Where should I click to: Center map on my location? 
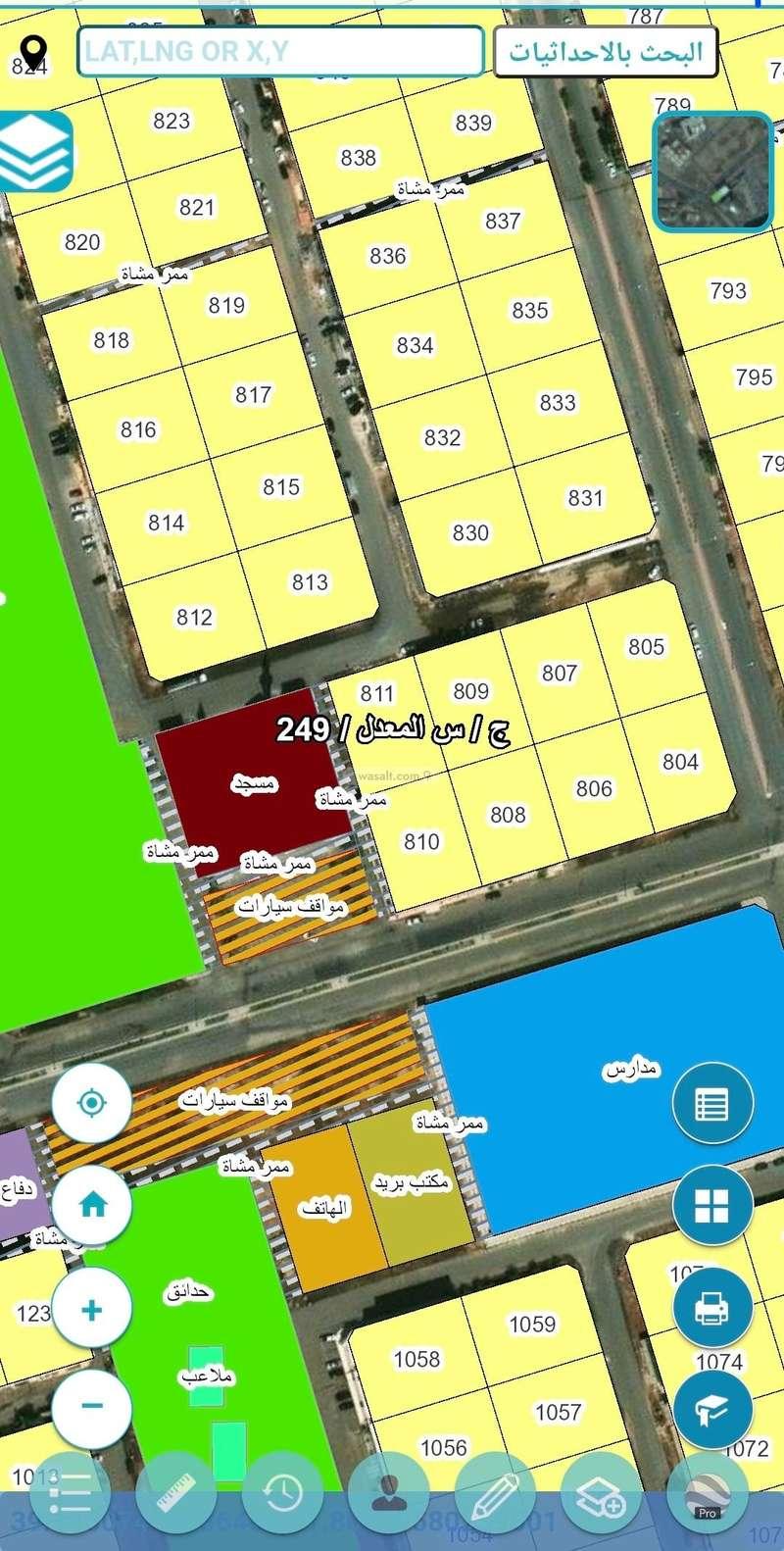tap(91, 1103)
